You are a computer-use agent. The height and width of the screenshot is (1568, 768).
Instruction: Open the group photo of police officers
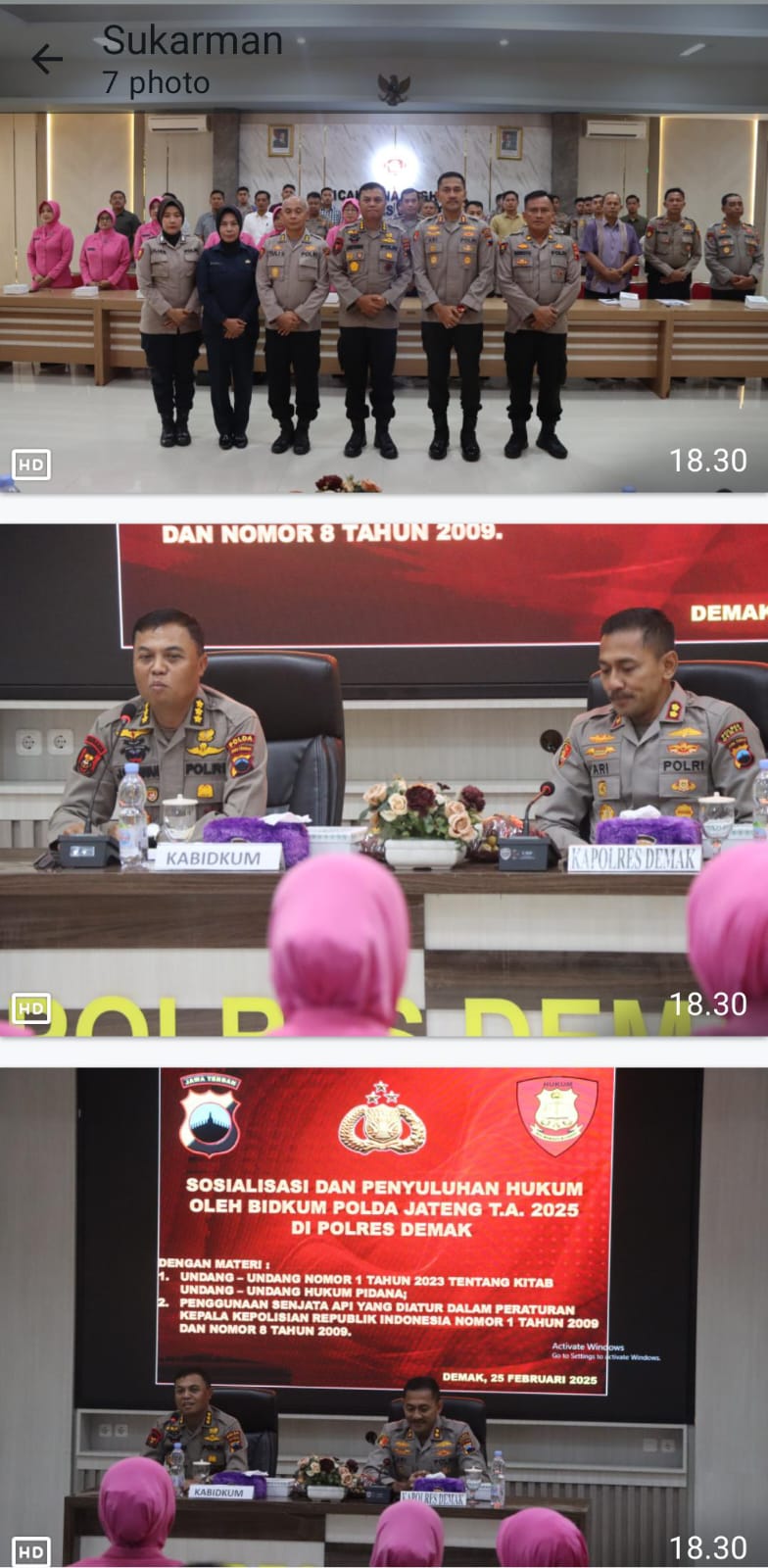click(x=384, y=304)
